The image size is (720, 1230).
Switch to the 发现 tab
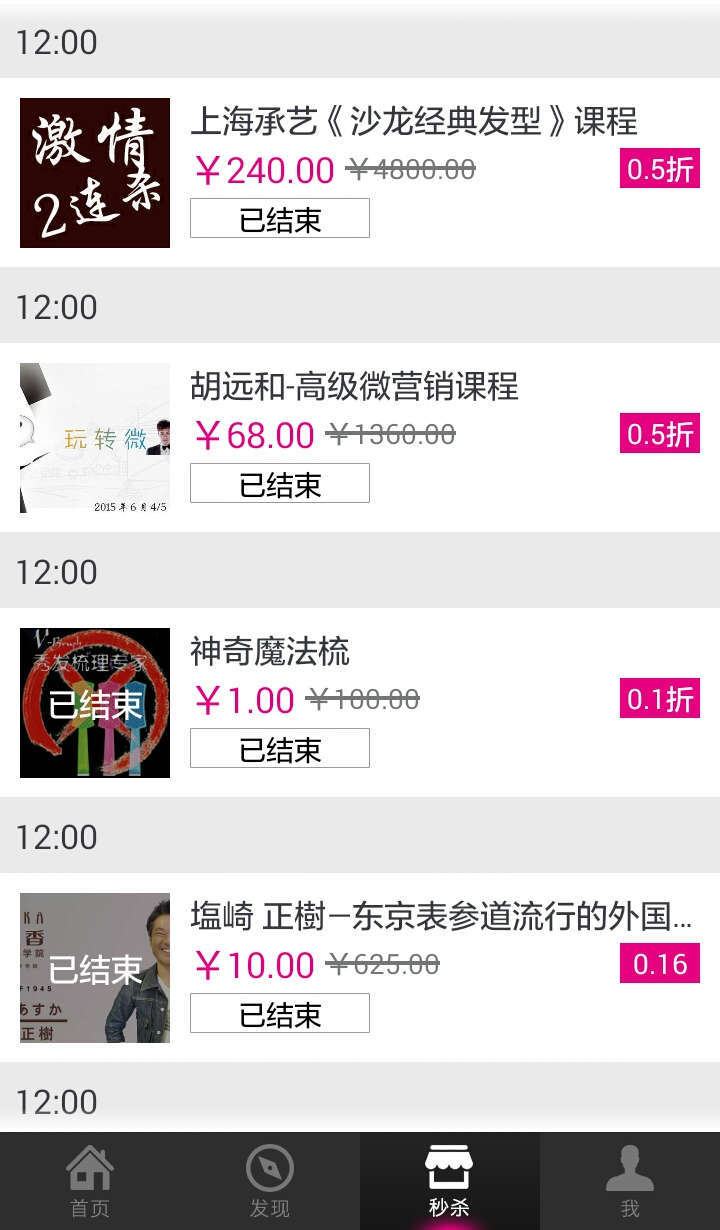[x=270, y=1180]
